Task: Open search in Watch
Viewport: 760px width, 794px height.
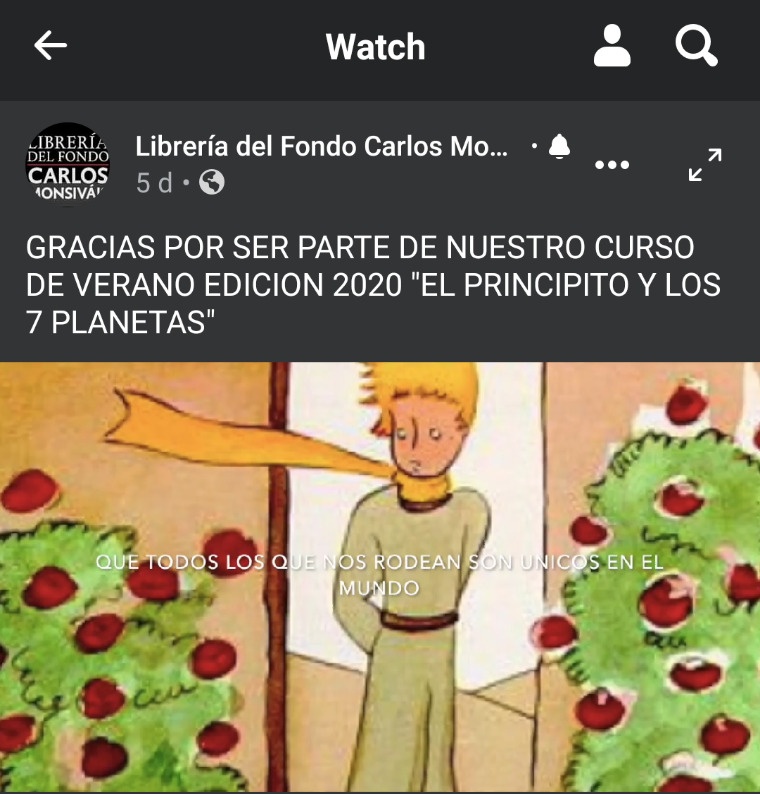Action: (x=696, y=46)
